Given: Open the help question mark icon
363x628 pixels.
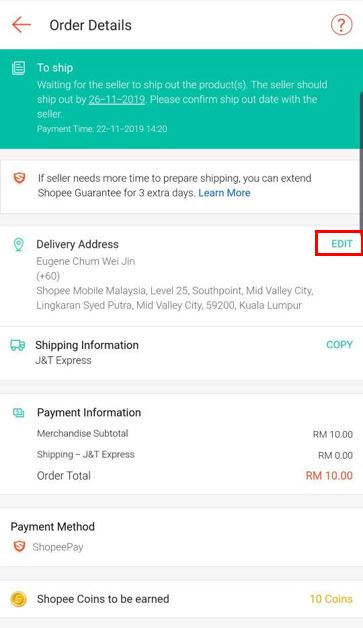Looking at the screenshot, I should pos(341,25).
